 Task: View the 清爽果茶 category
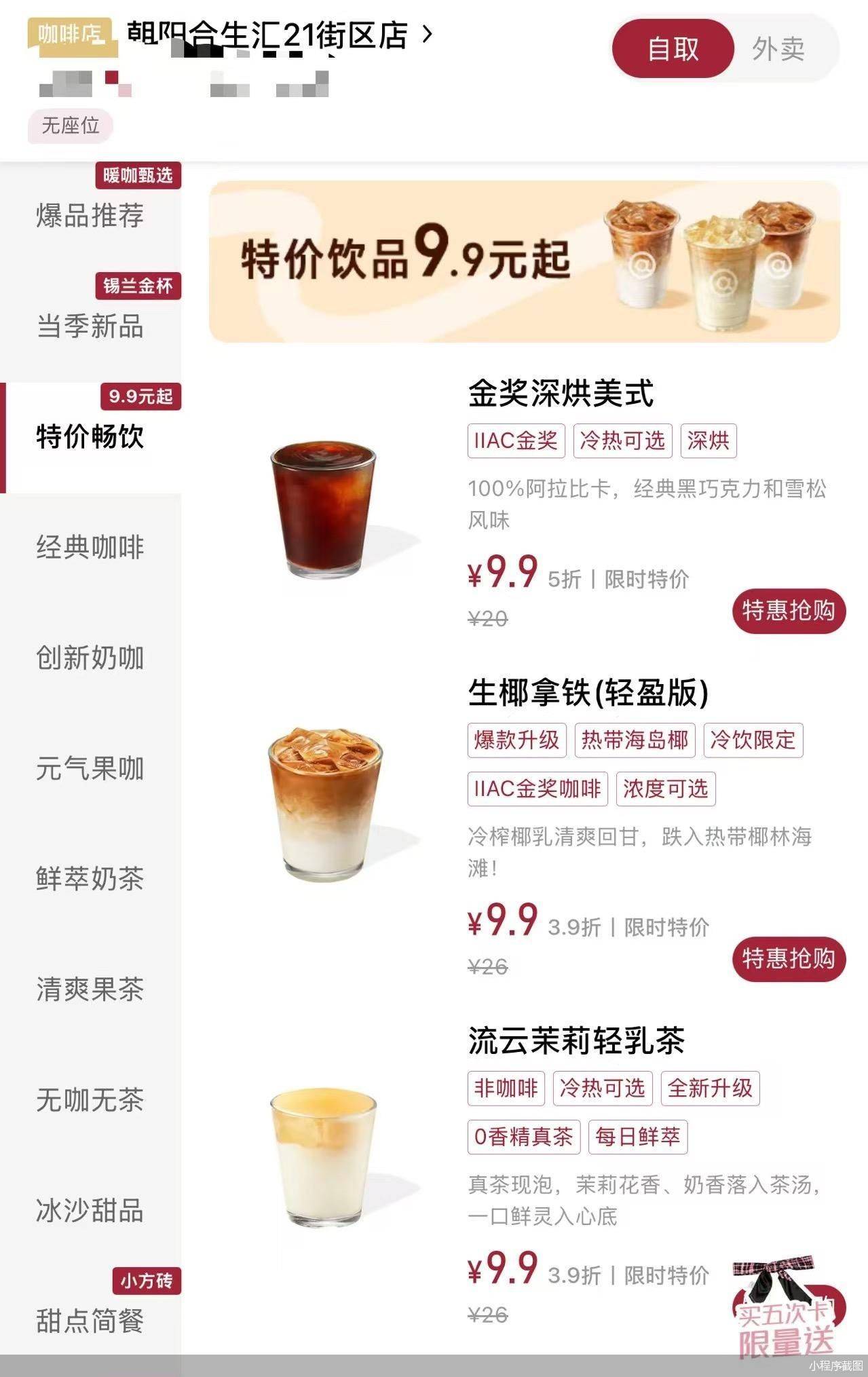(x=90, y=989)
